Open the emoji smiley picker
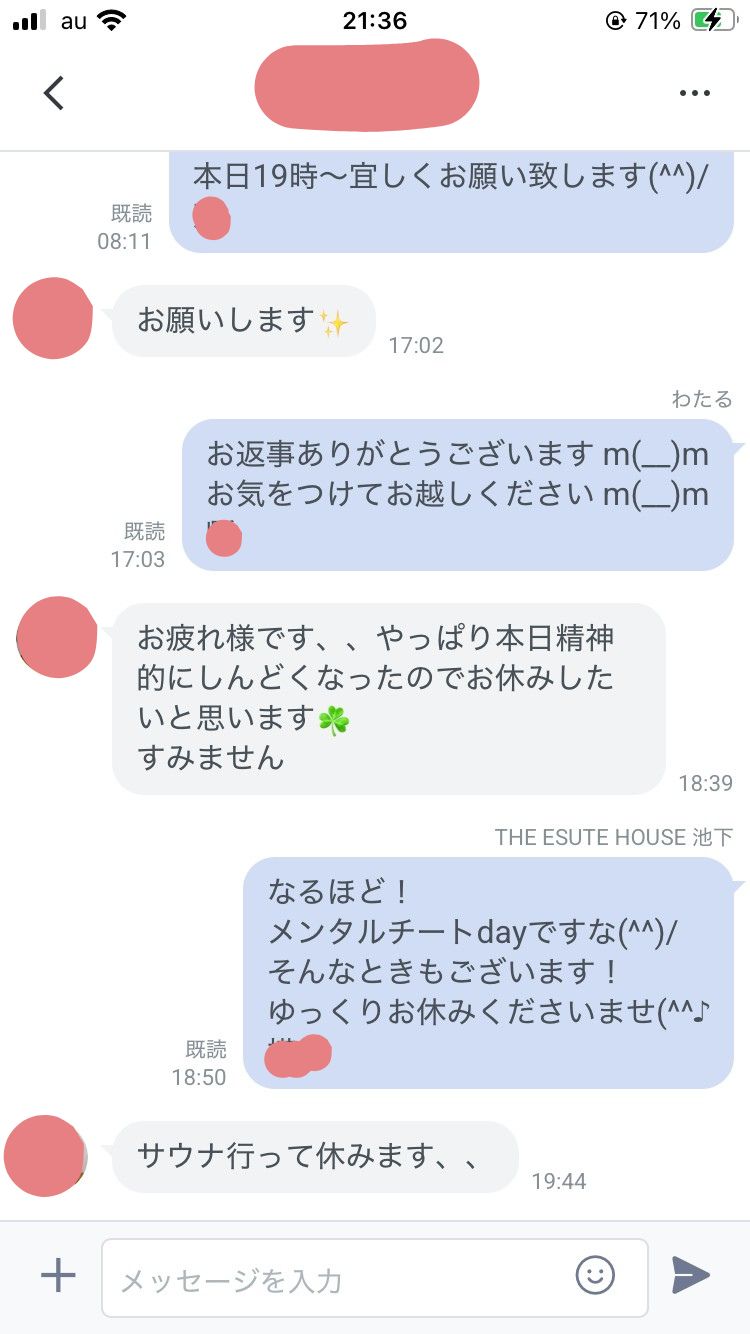The width and height of the screenshot is (750, 1334). [x=595, y=1275]
